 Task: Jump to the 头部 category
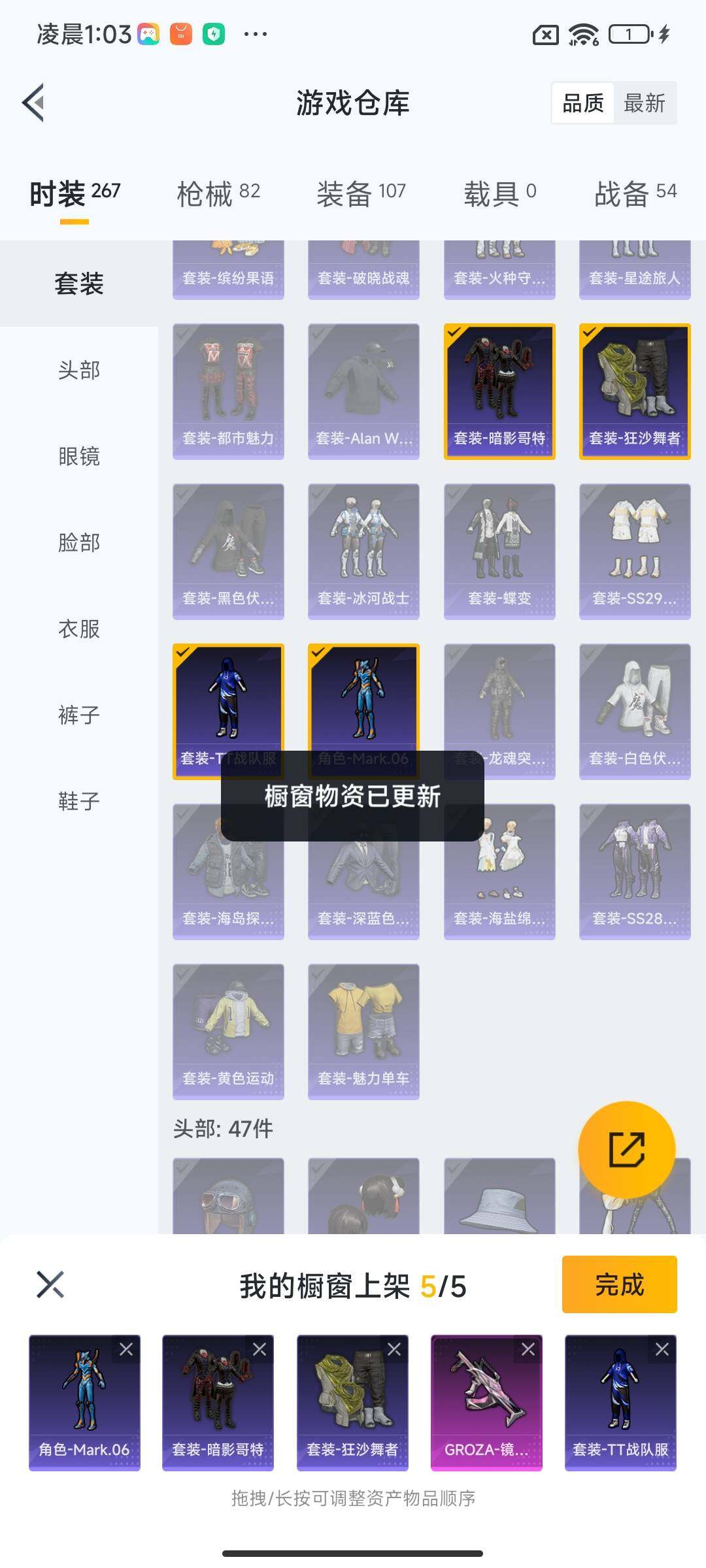[78, 370]
